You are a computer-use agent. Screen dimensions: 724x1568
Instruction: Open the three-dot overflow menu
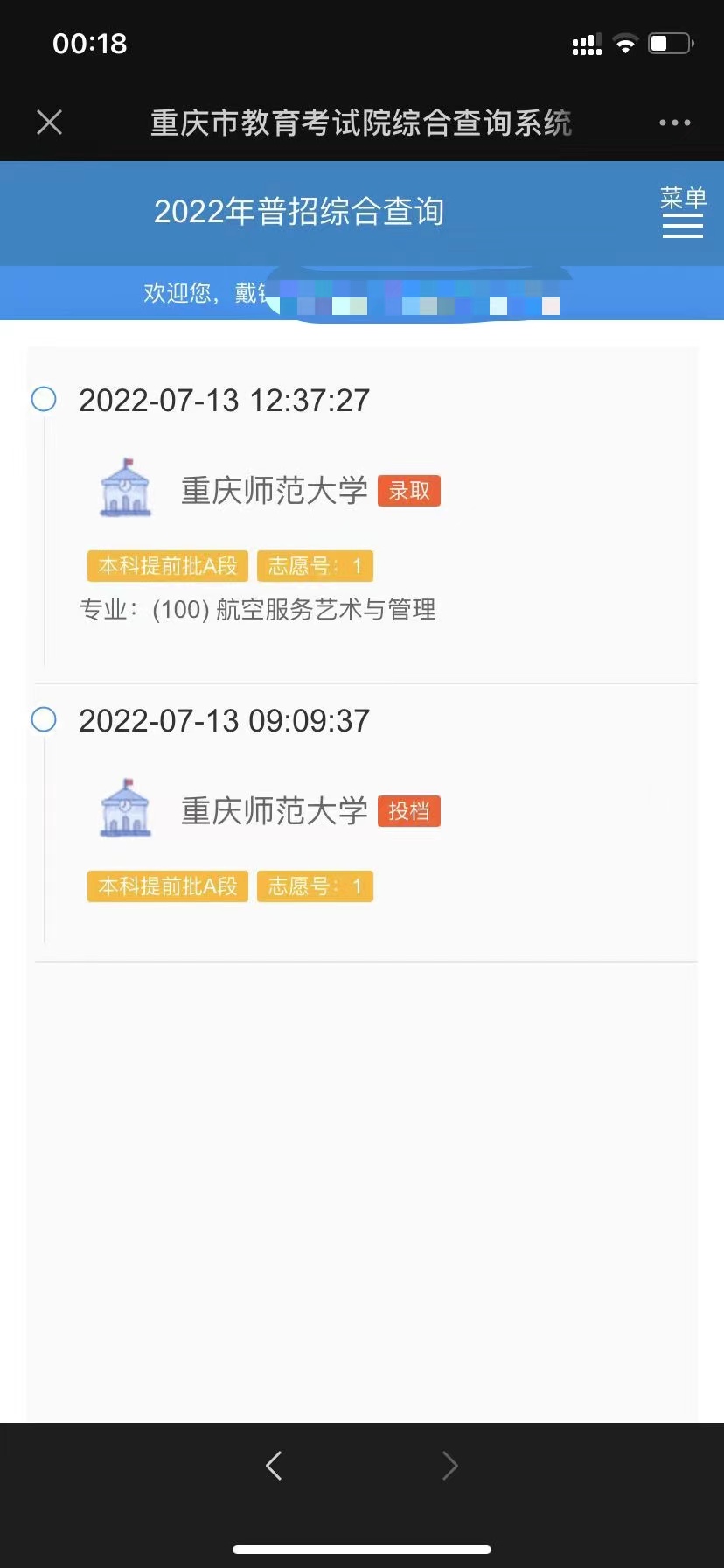coord(674,122)
